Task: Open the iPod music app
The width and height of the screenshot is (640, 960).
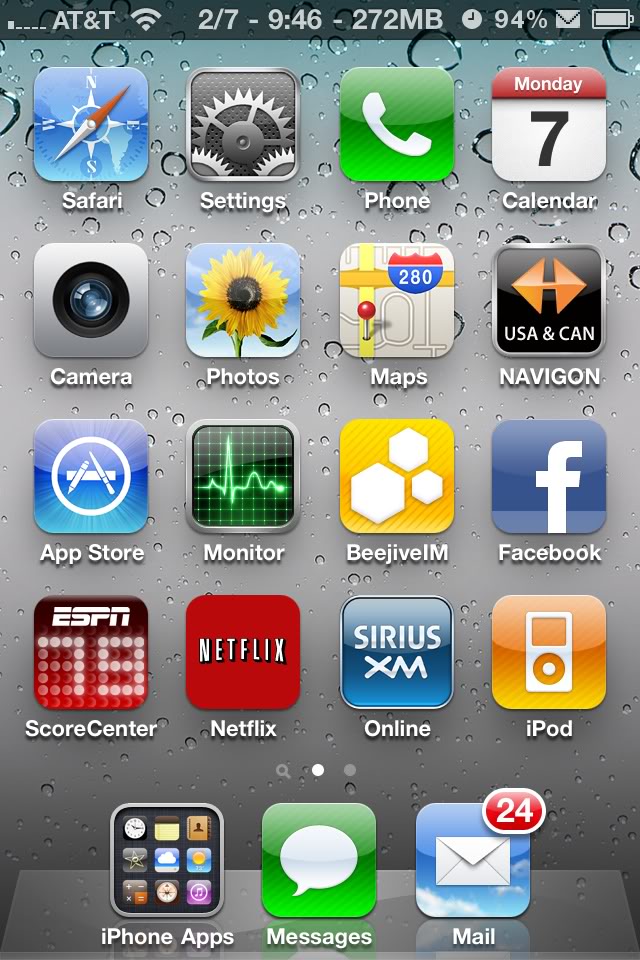Action: 549,652
